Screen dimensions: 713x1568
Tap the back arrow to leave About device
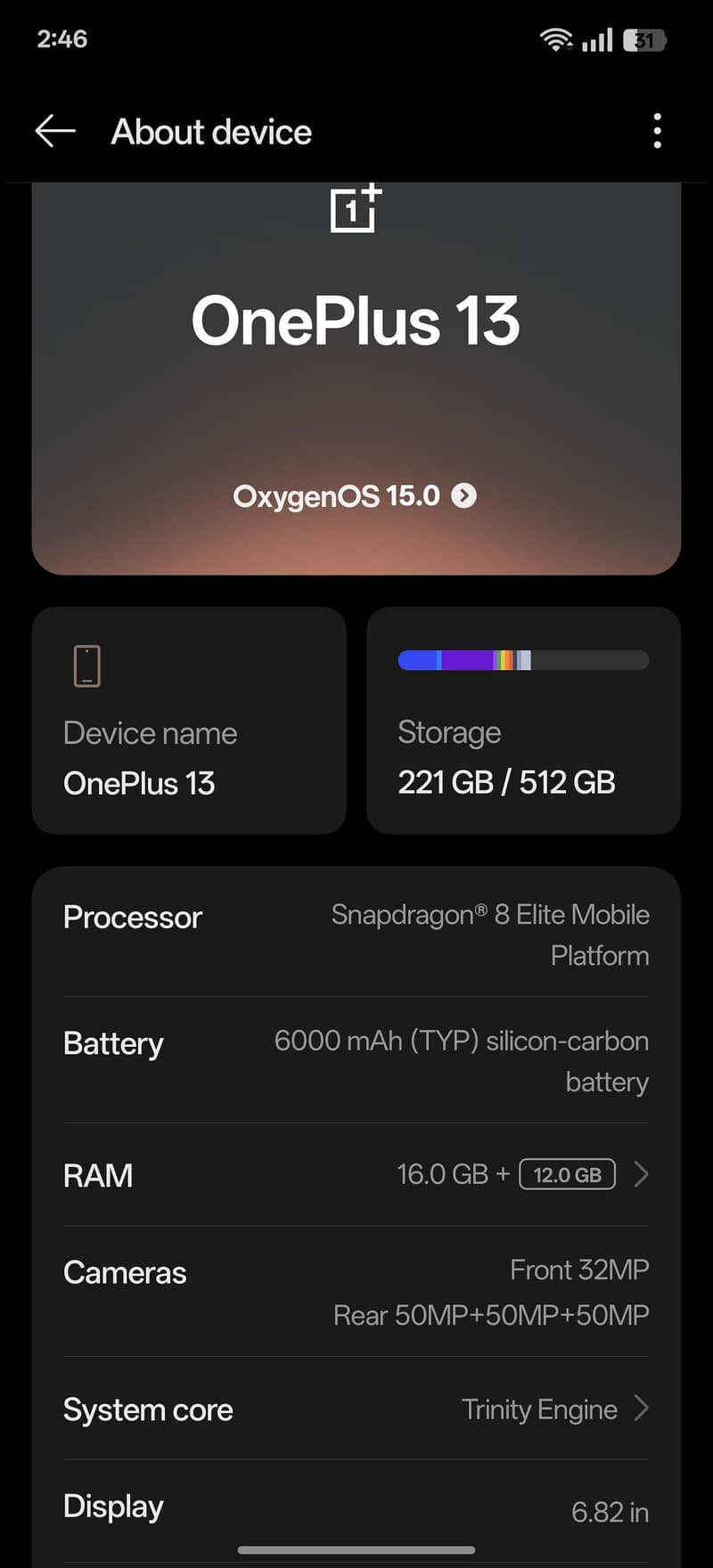click(54, 130)
